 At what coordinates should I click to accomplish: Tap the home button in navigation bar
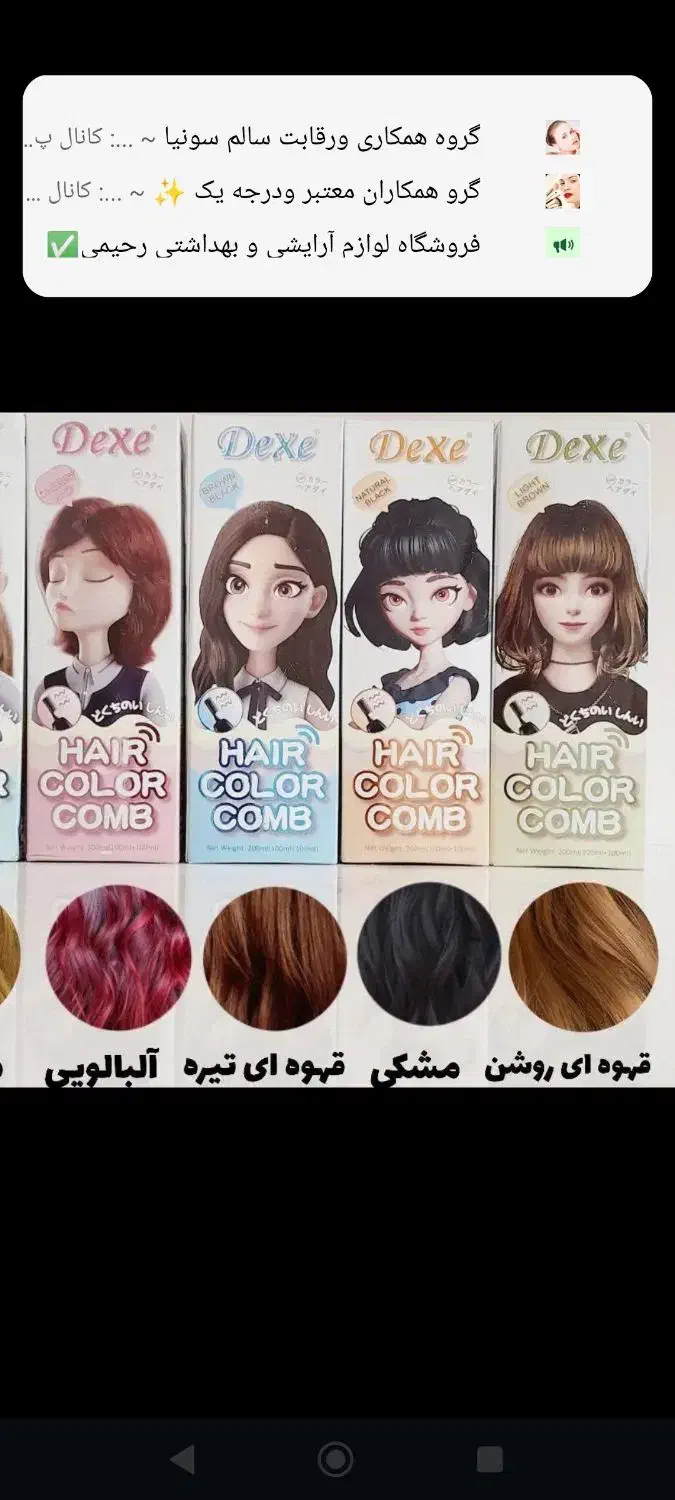click(x=336, y=1459)
